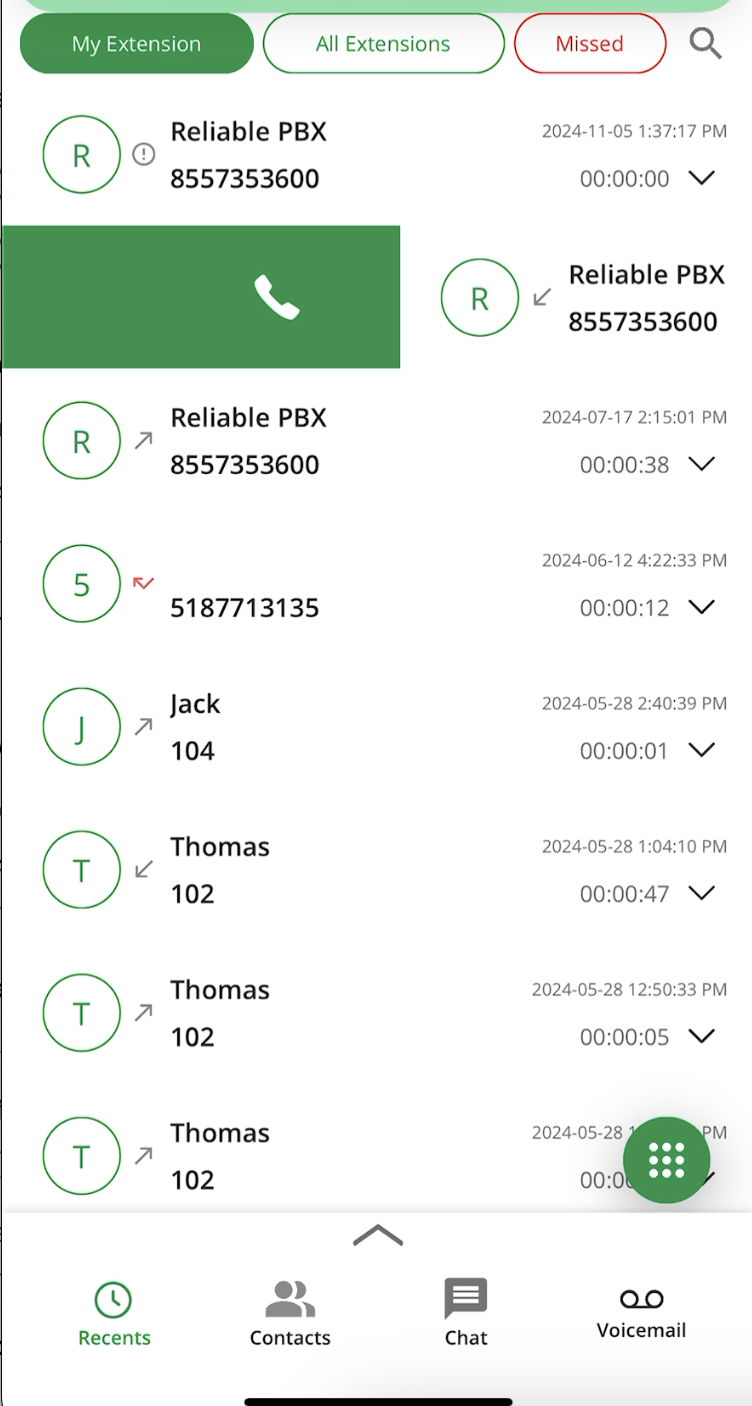Expand Thomas call lasting 00:00:47
The width and height of the screenshot is (752, 1406).
pos(702,893)
